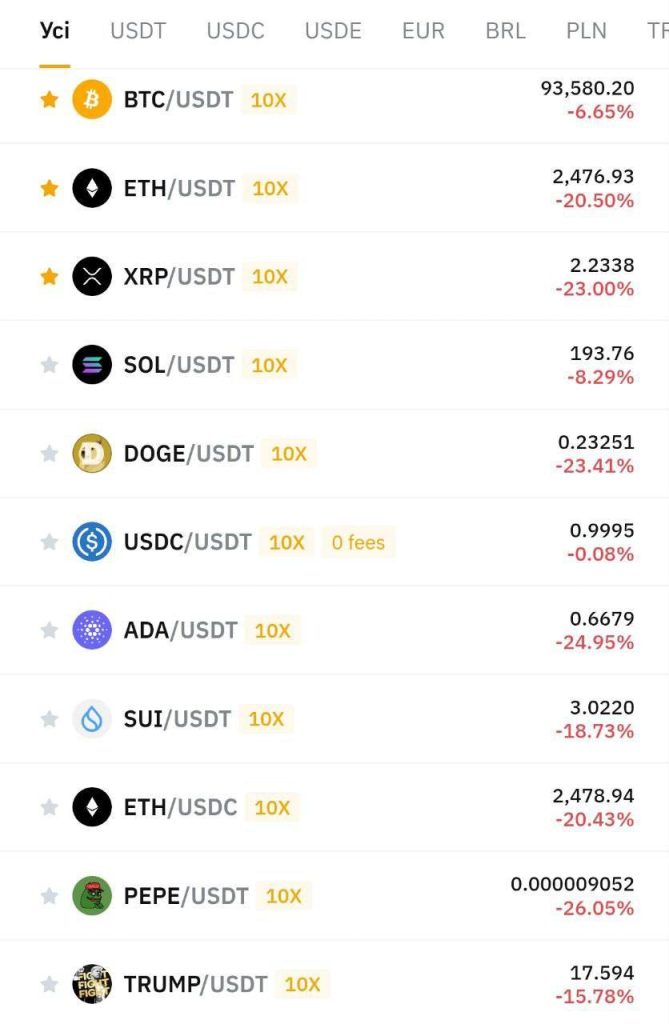Open the ETH/USDC trading pair
This screenshot has height=1024, width=669.
point(180,807)
